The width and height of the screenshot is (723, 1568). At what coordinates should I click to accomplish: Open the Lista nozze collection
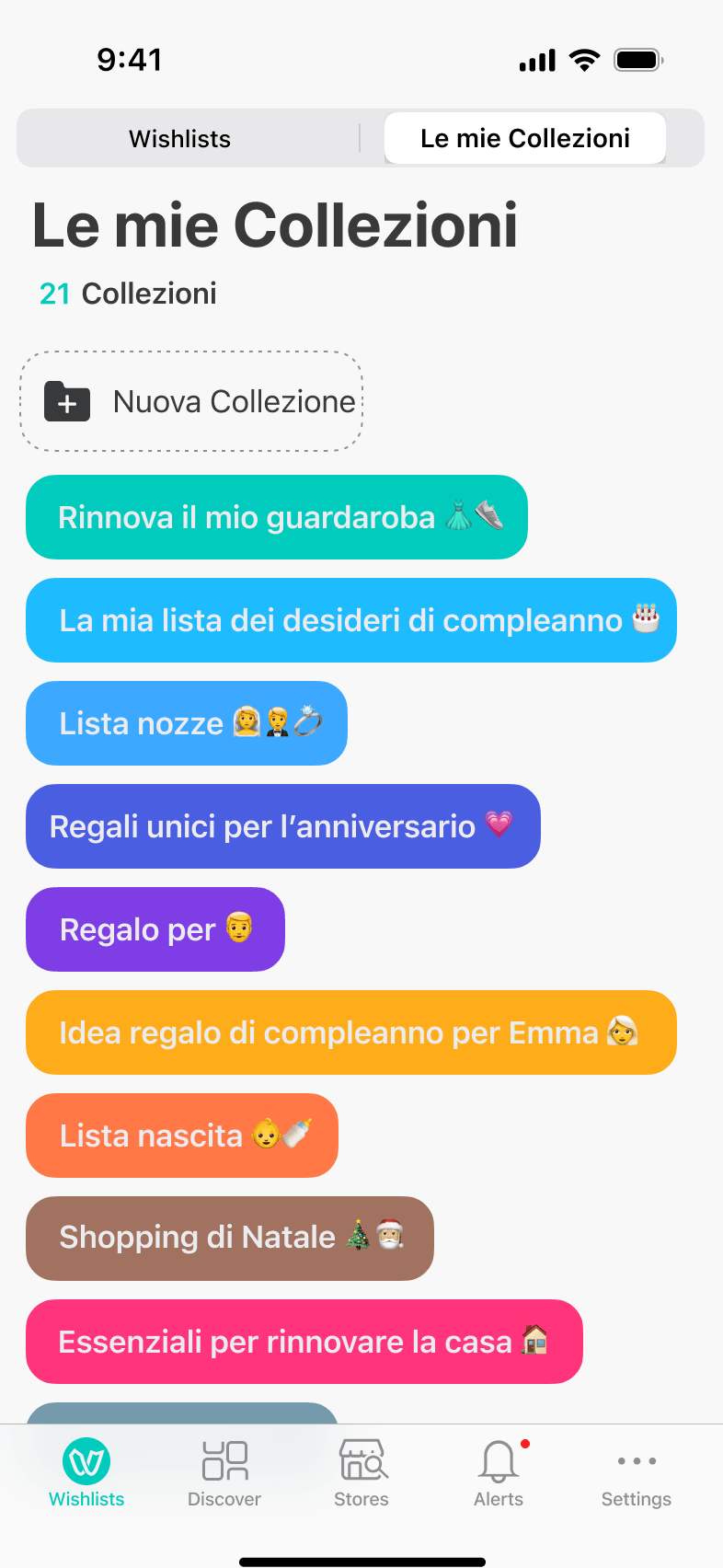(x=186, y=723)
